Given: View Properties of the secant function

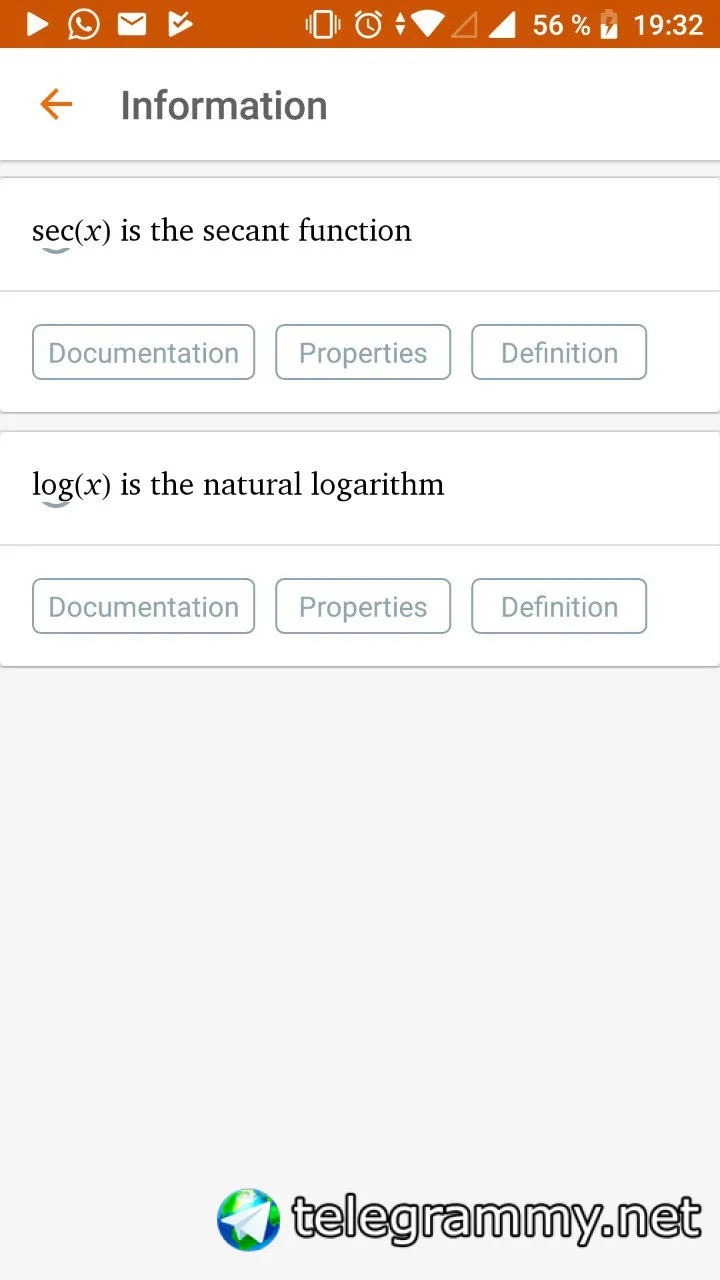Looking at the screenshot, I should point(363,352).
